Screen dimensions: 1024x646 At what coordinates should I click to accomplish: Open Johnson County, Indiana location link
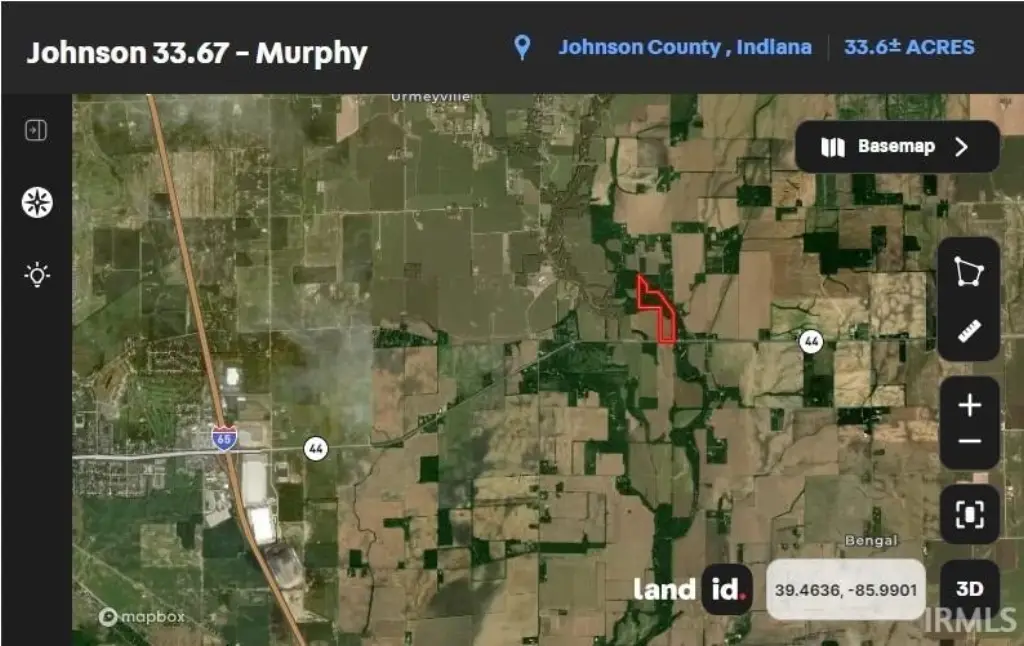click(684, 47)
